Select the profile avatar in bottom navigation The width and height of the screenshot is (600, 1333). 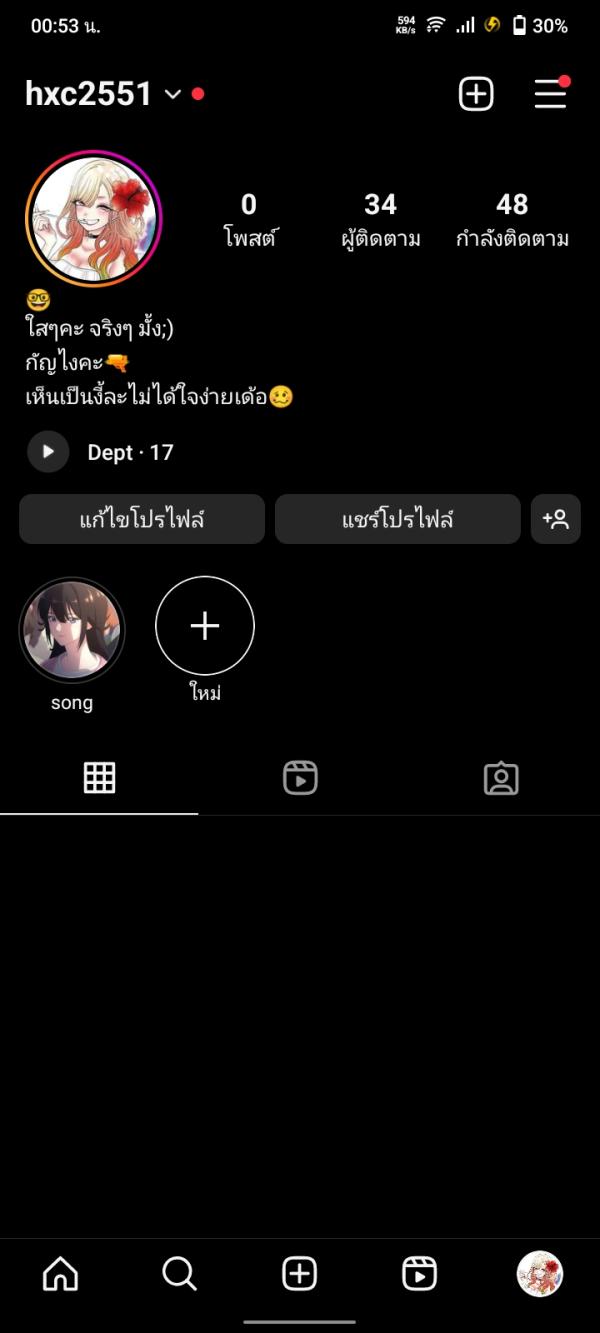[540, 1274]
